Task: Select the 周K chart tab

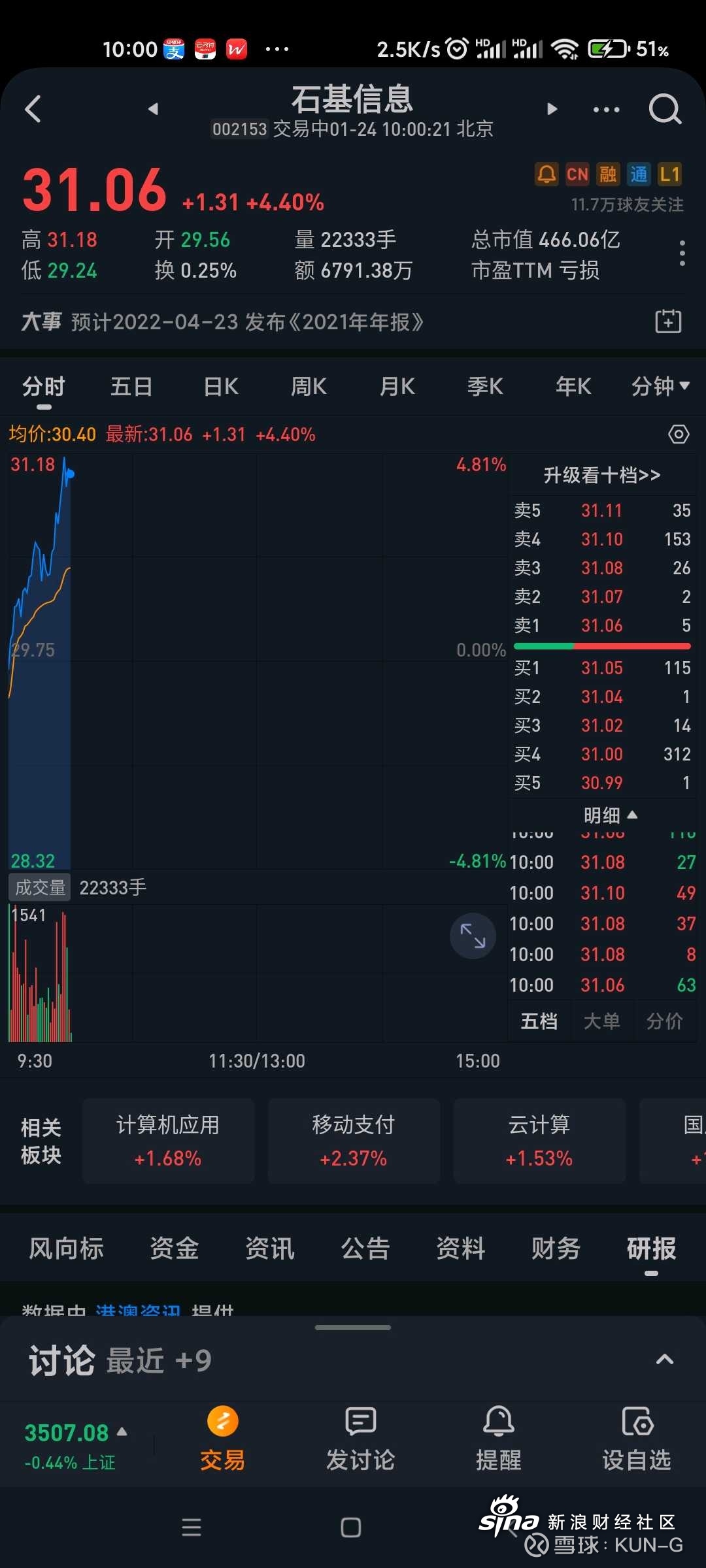Action: coord(309,386)
